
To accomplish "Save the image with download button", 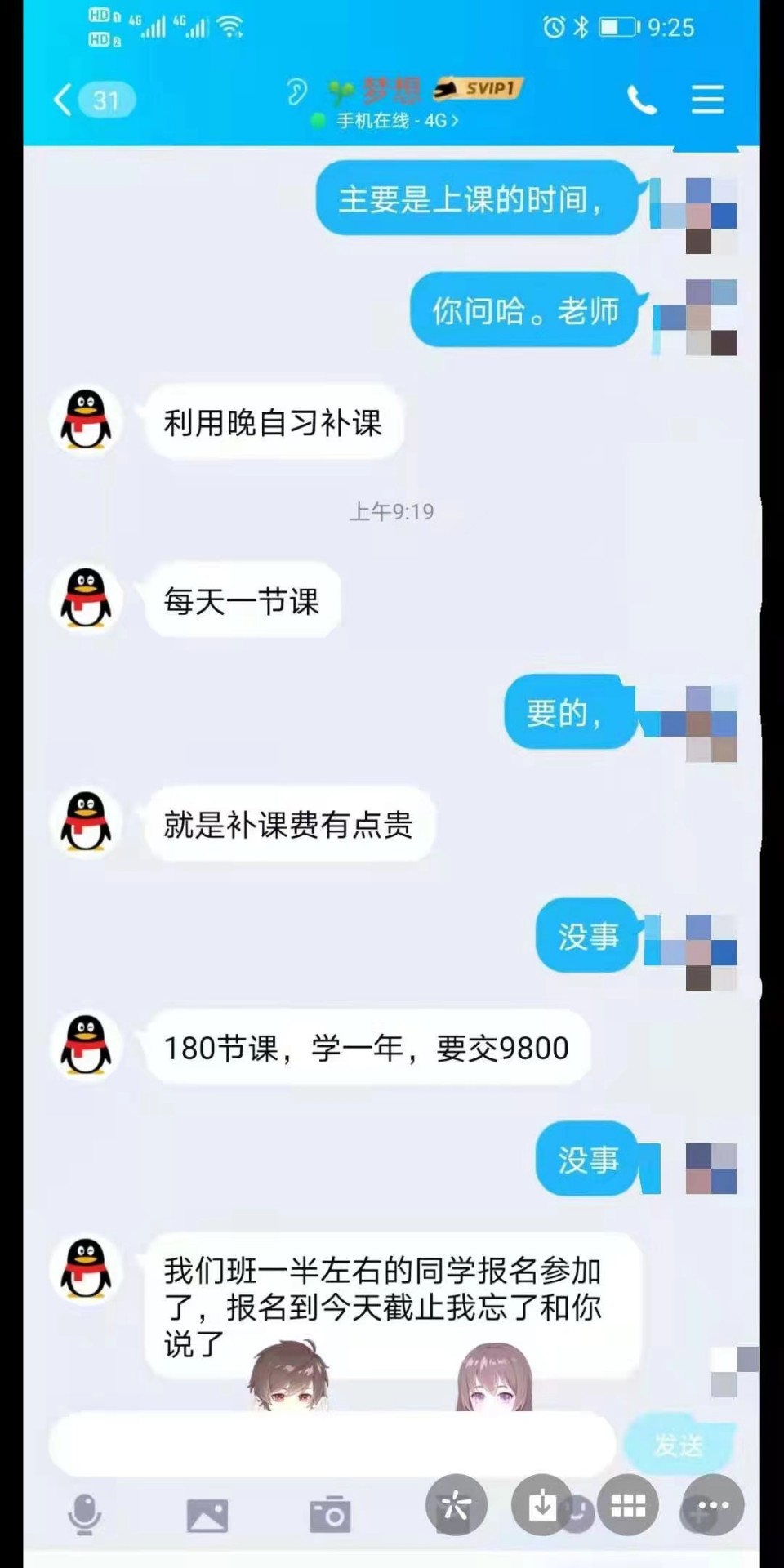I will click(542, 1505).
